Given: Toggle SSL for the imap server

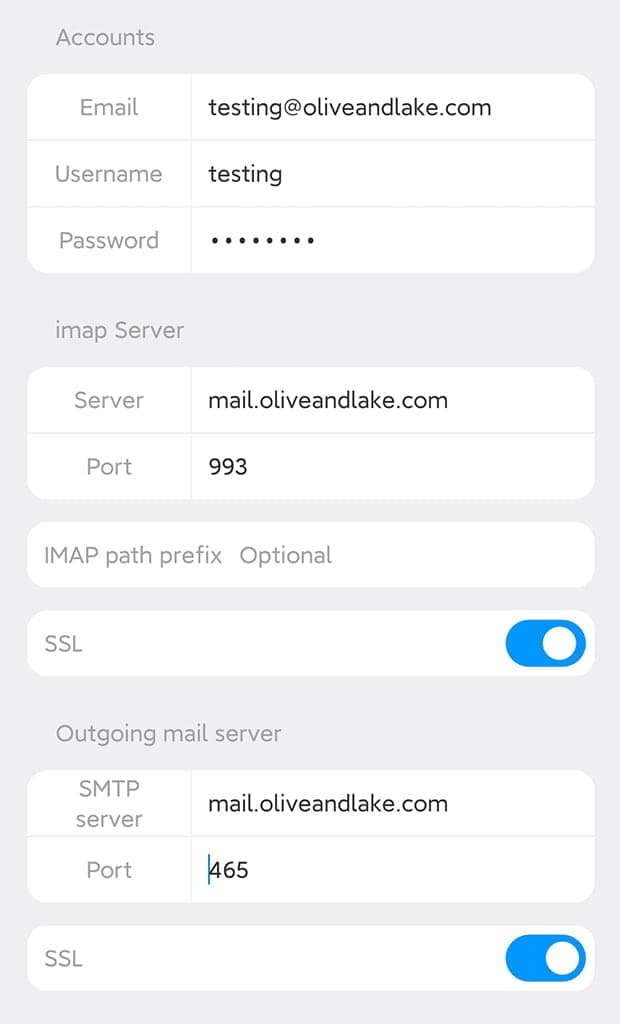Looking at the screenshot, I should tap(546, 643).
